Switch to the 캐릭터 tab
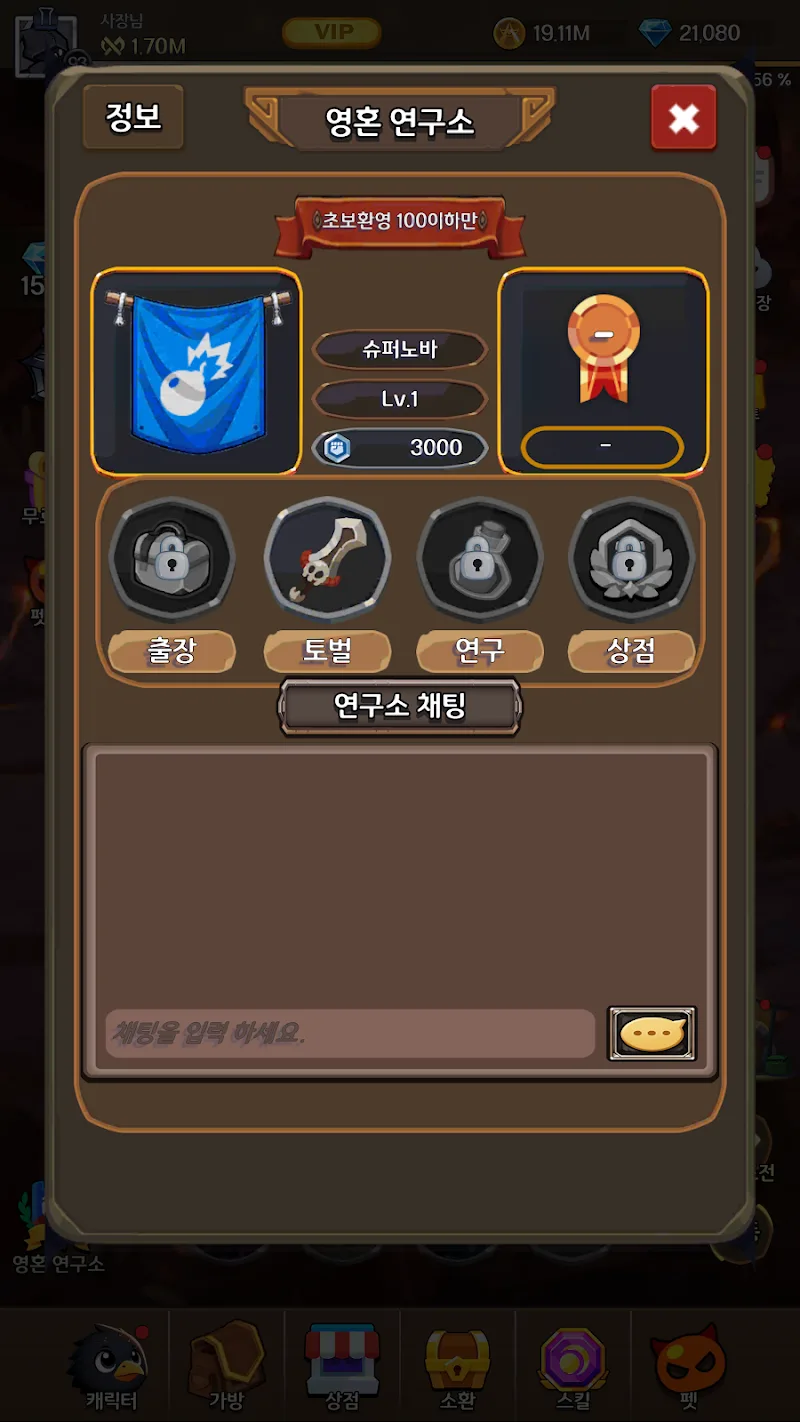 point(111,1366)
